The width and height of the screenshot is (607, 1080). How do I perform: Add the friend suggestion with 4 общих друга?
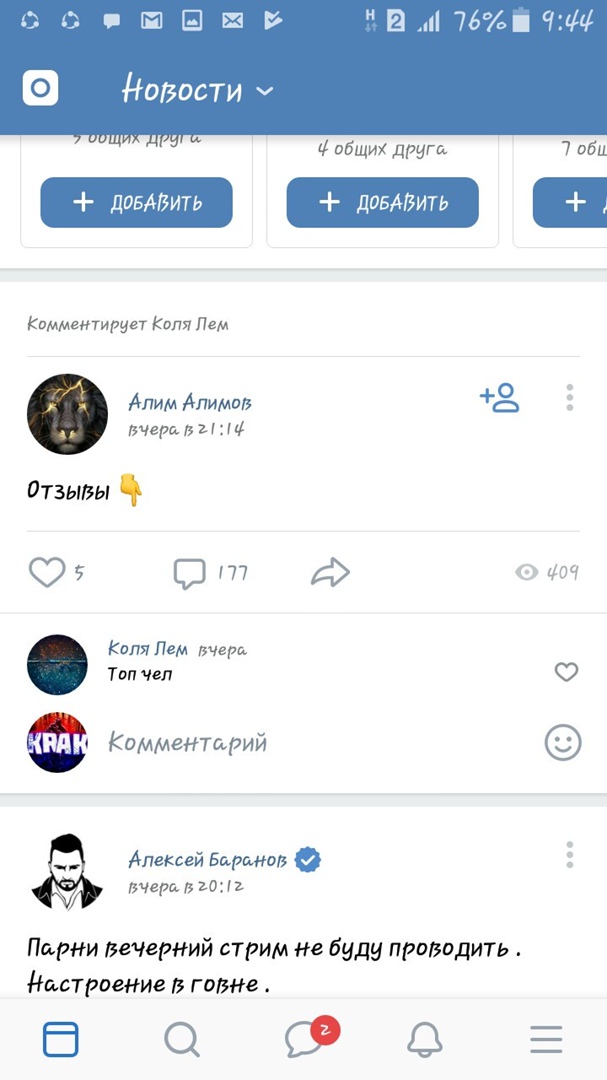(382, 203)
